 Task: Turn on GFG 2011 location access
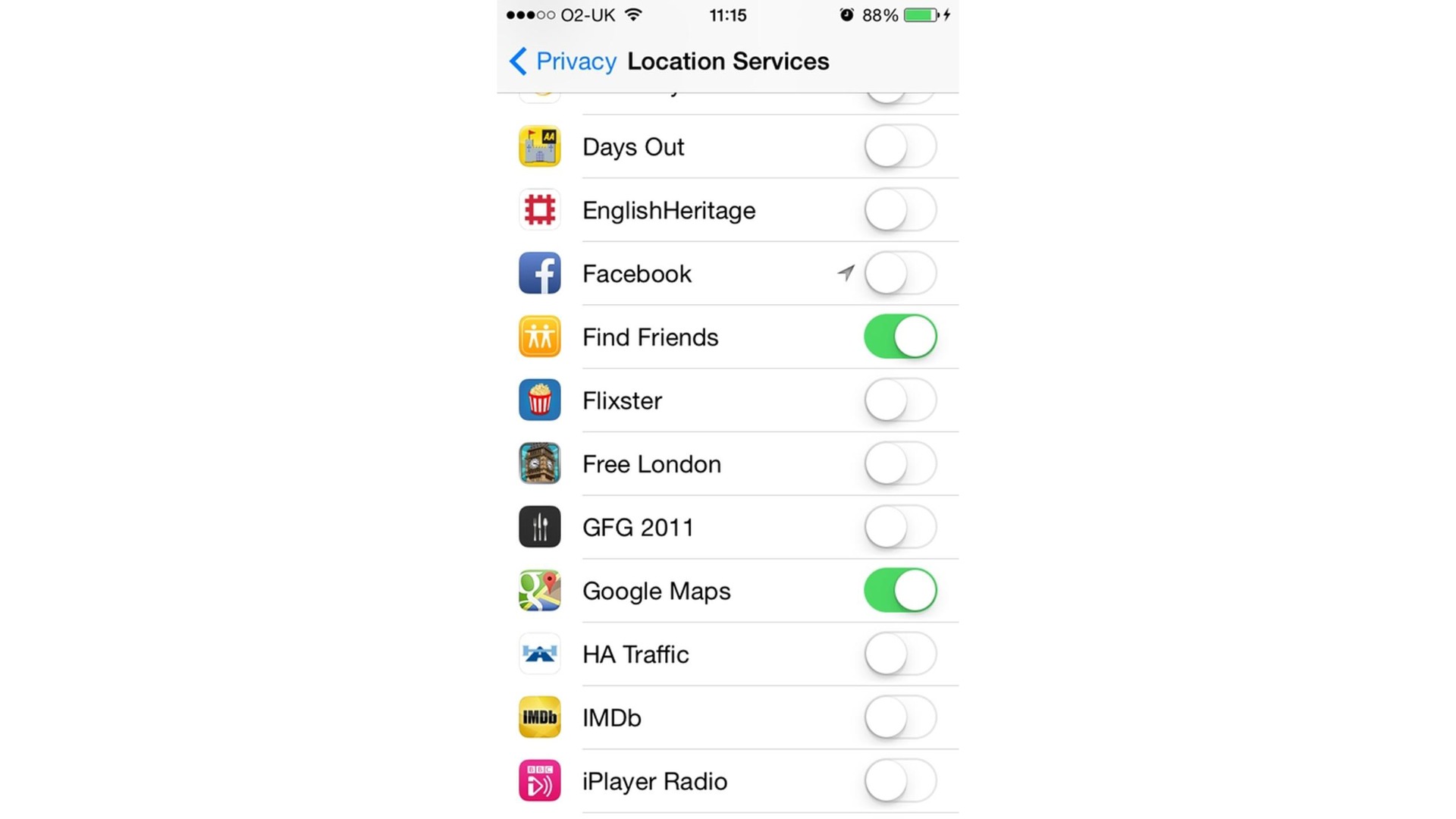(x=900, y=527)
